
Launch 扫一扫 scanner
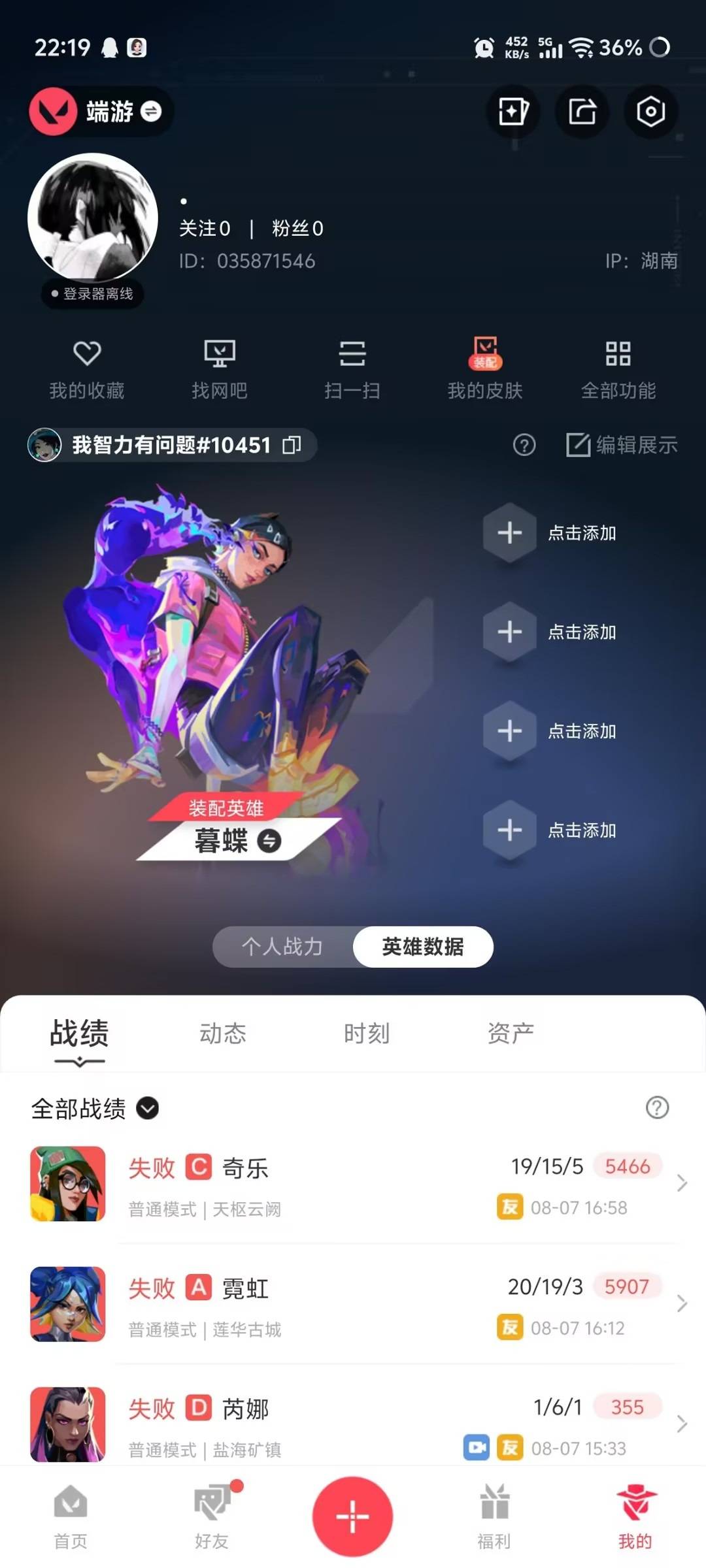coord(352,370)
